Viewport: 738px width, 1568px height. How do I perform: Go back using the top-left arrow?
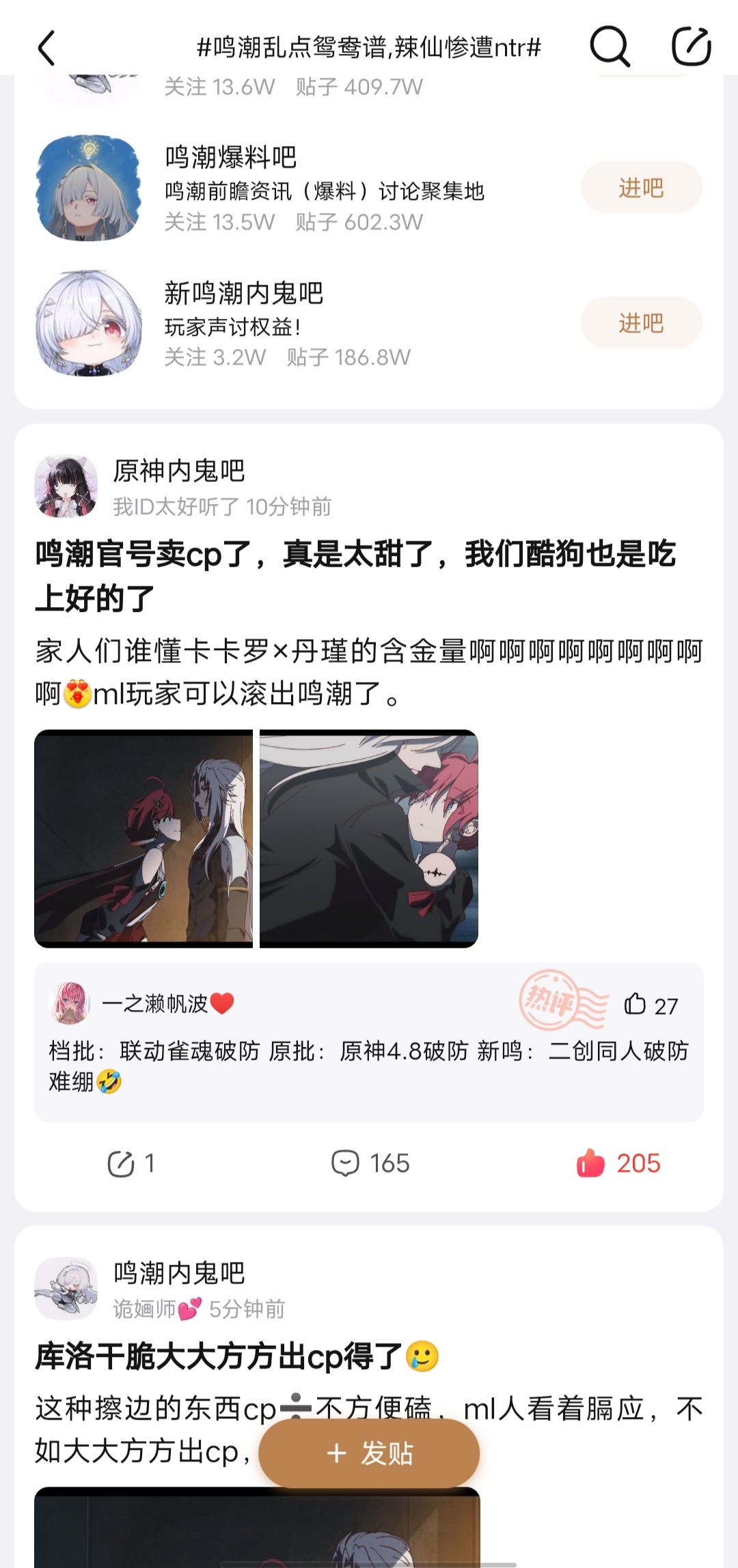[46, 48]
